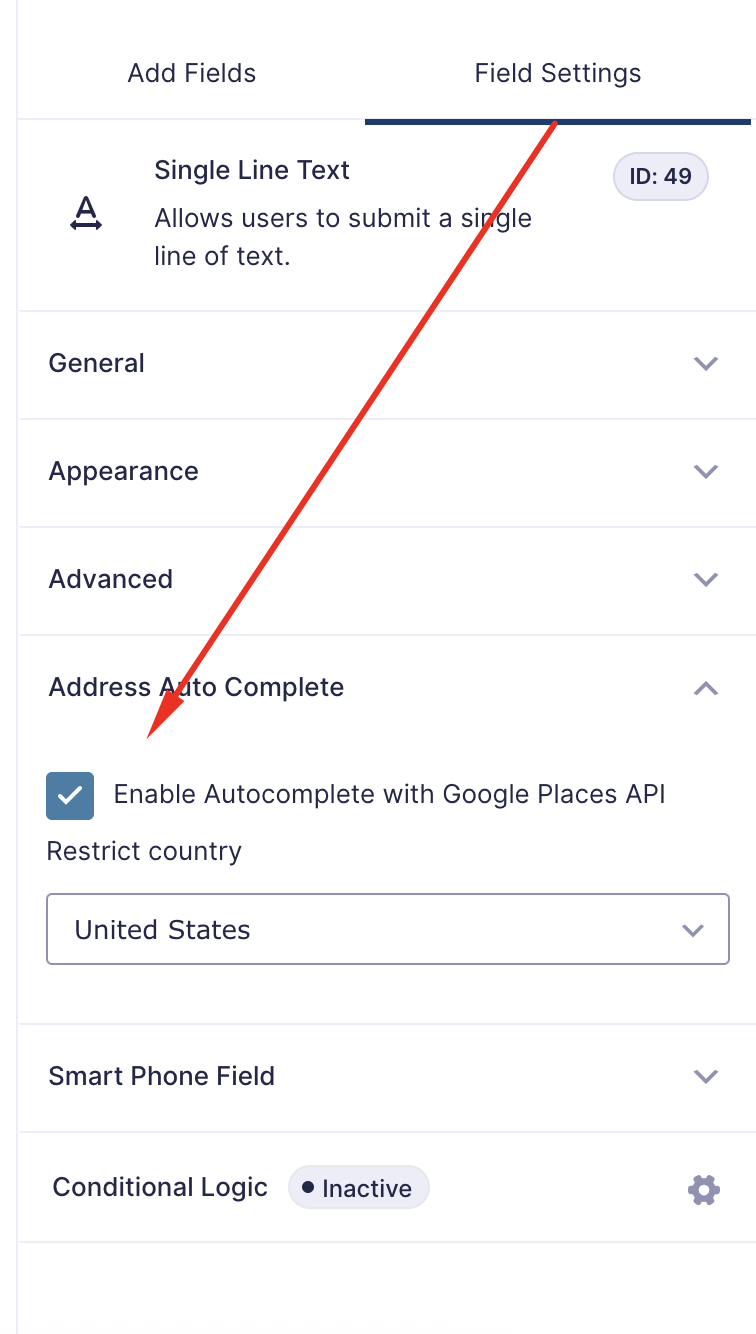Collapse the Address Auto Complete section
The height and width of the screenshot is (1334, 756).
(386, 688)
